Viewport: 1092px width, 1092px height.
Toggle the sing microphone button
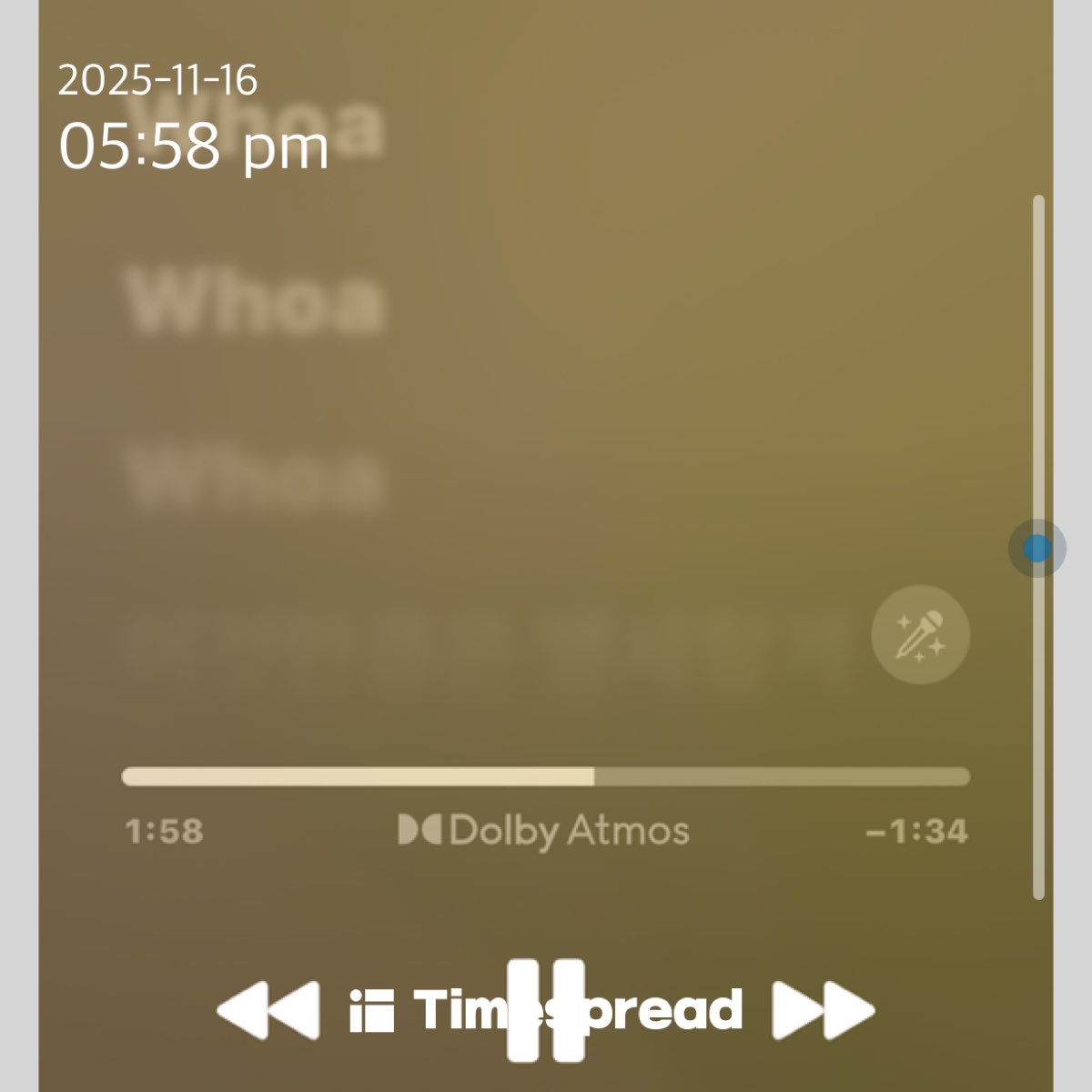click(920, 635)
